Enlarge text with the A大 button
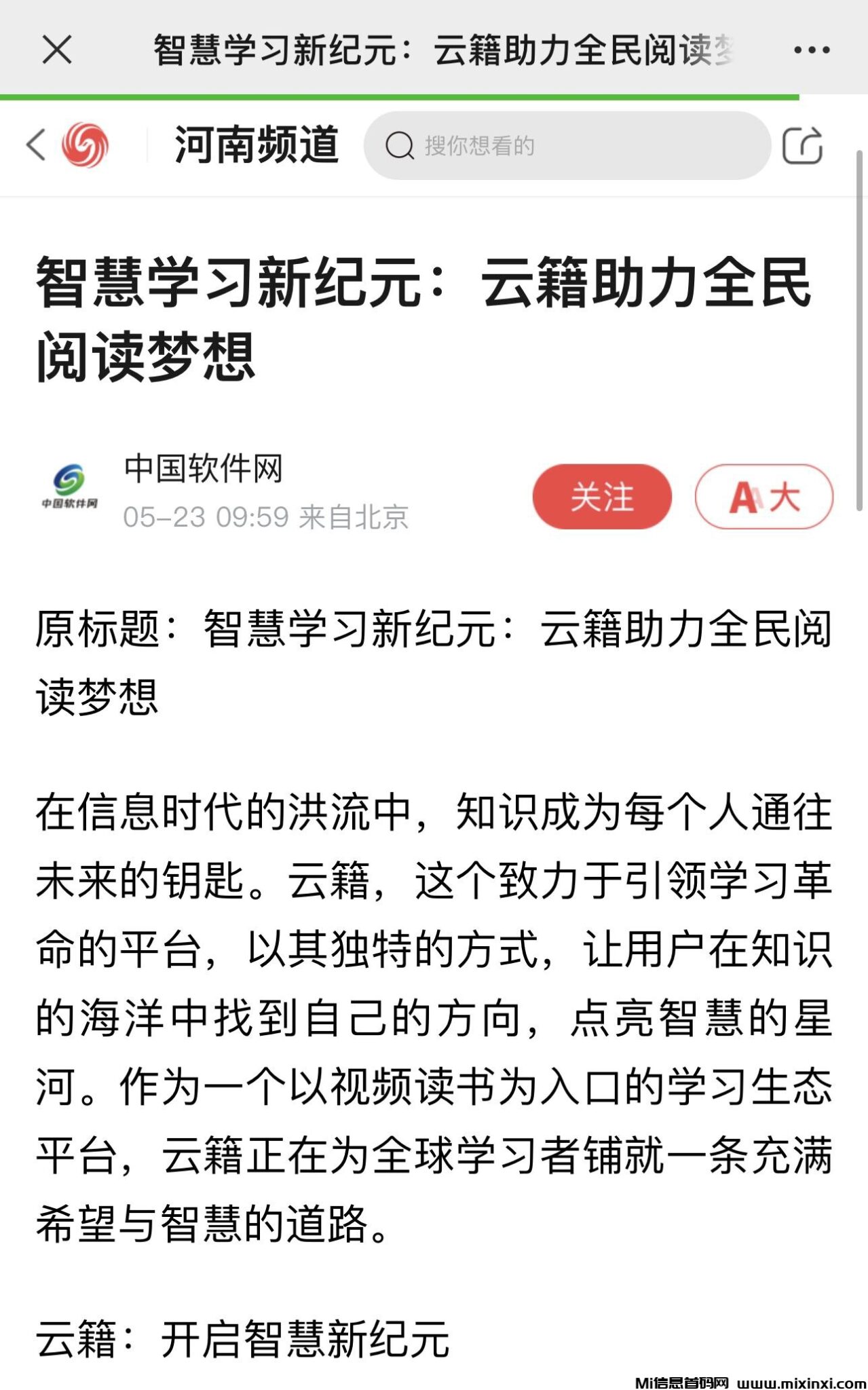Viewport: 868px width, 1390px height. [x=763, y=497]
